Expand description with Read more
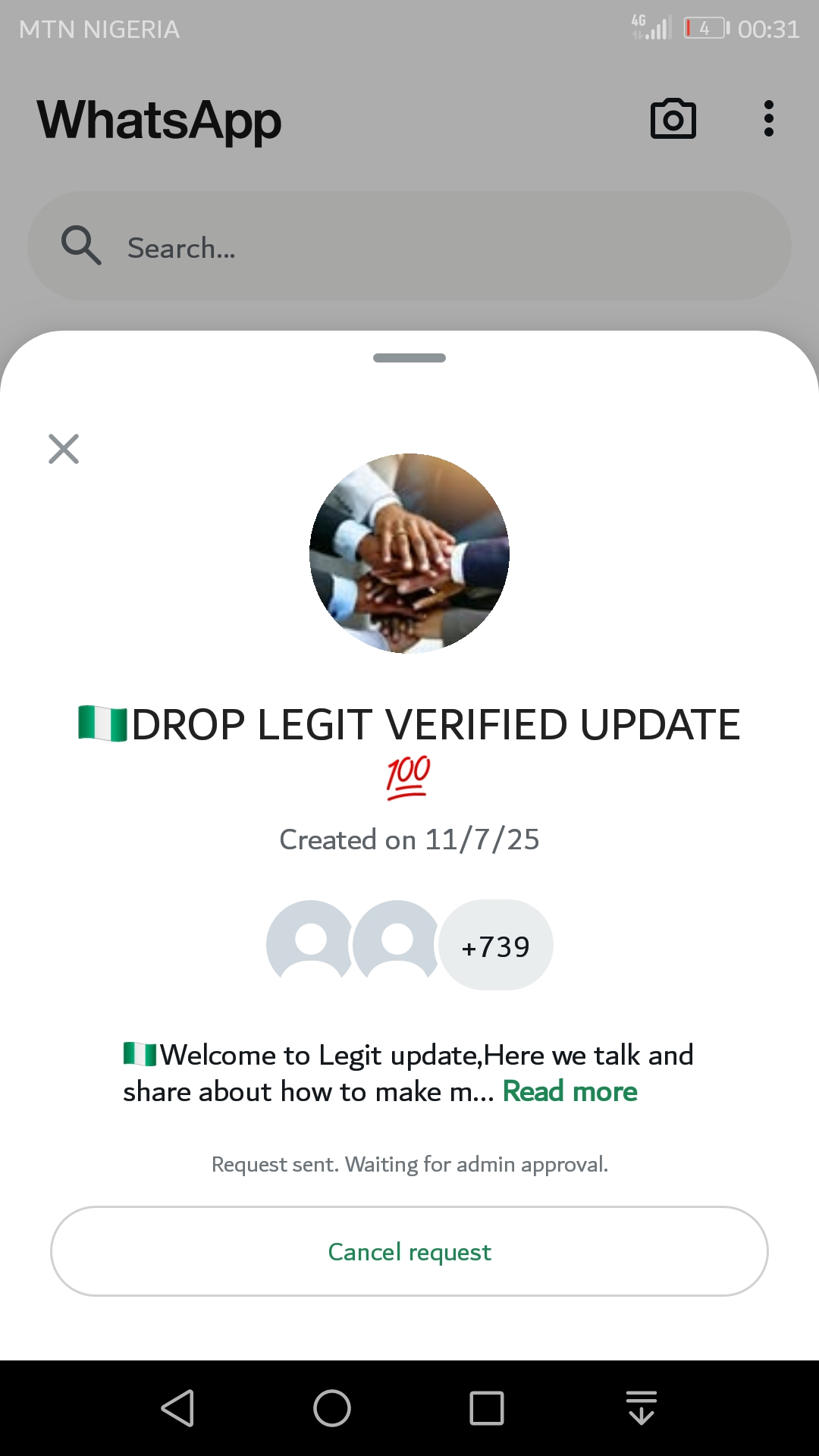Image resolution: width=819 pixels, height=1456 pixels. click(x=570, y=1092)
